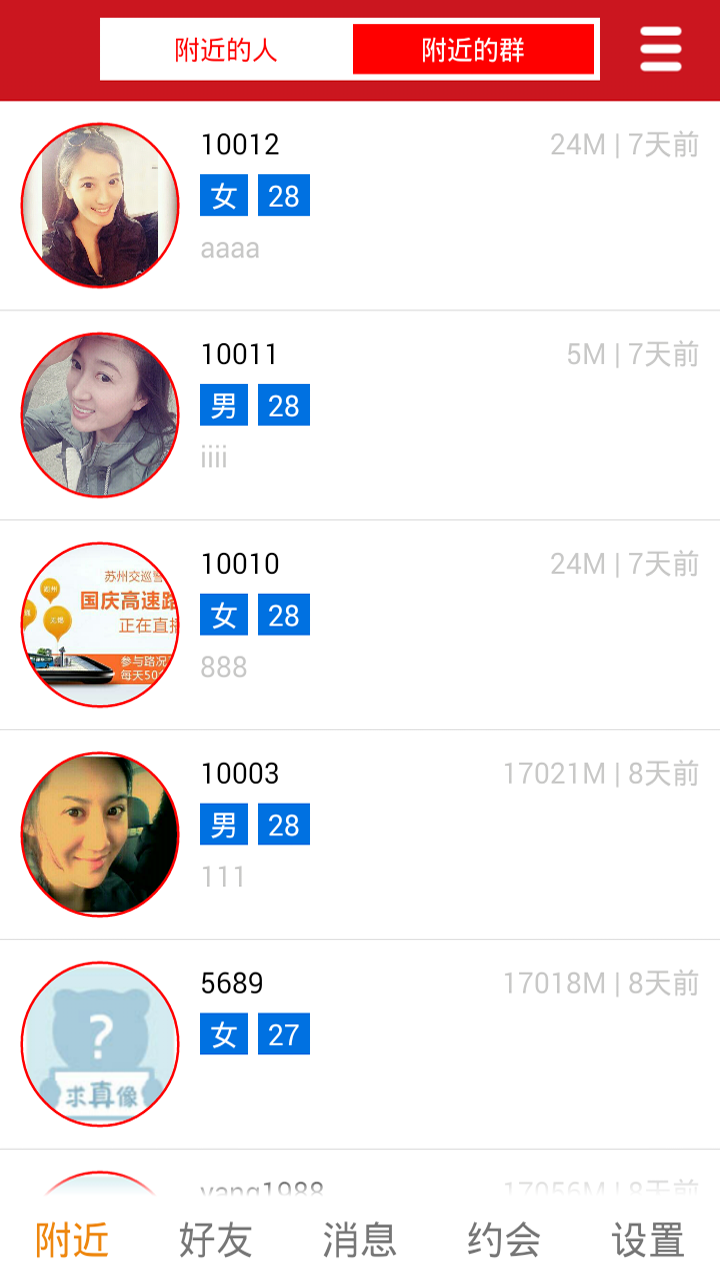Tap the 附近 bottom tab
Viewport: 720px width, 1280px height.
click(x=72, y=1240)
